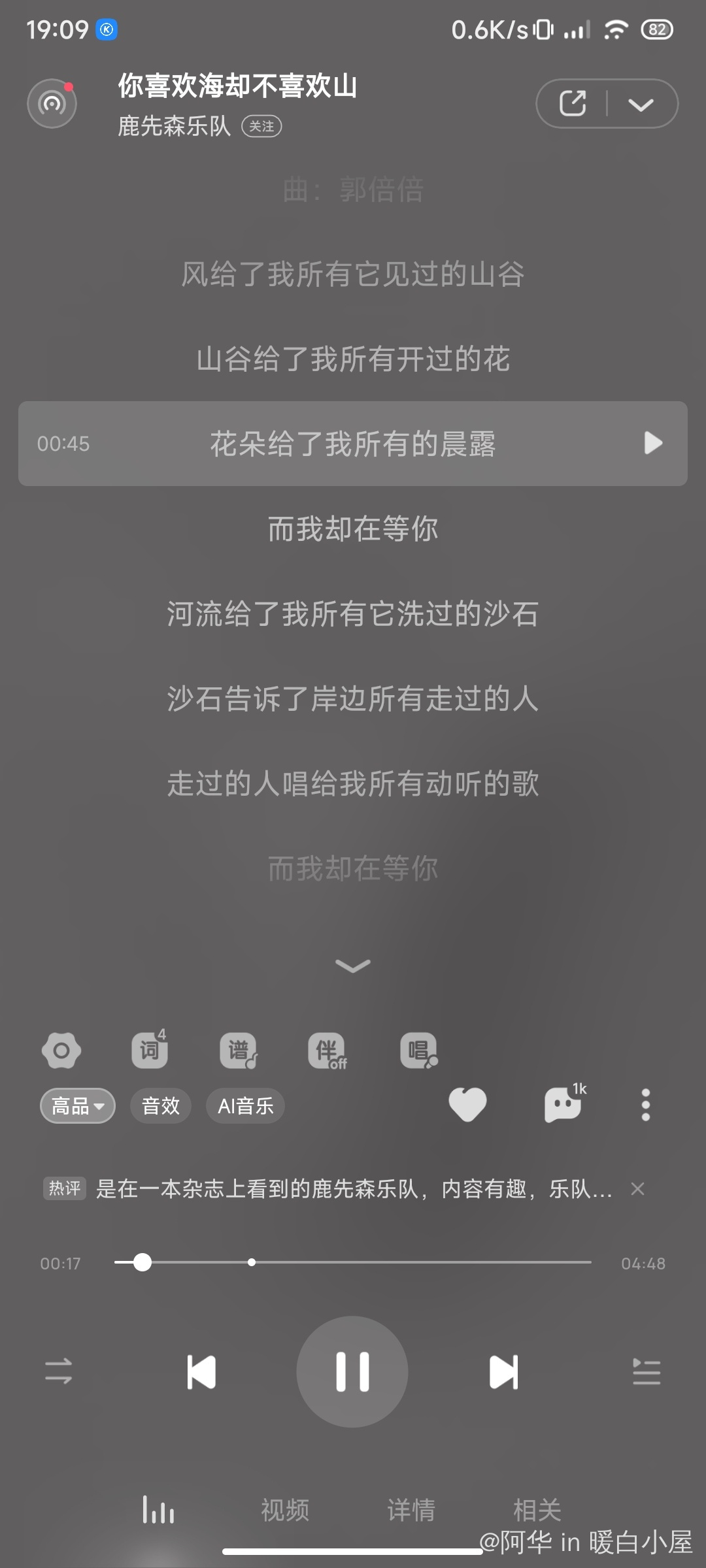The width and height of the screenshot is (706, 1568).
Task: Dismiss the 热评 hot comment banner
Action: 637,1189
